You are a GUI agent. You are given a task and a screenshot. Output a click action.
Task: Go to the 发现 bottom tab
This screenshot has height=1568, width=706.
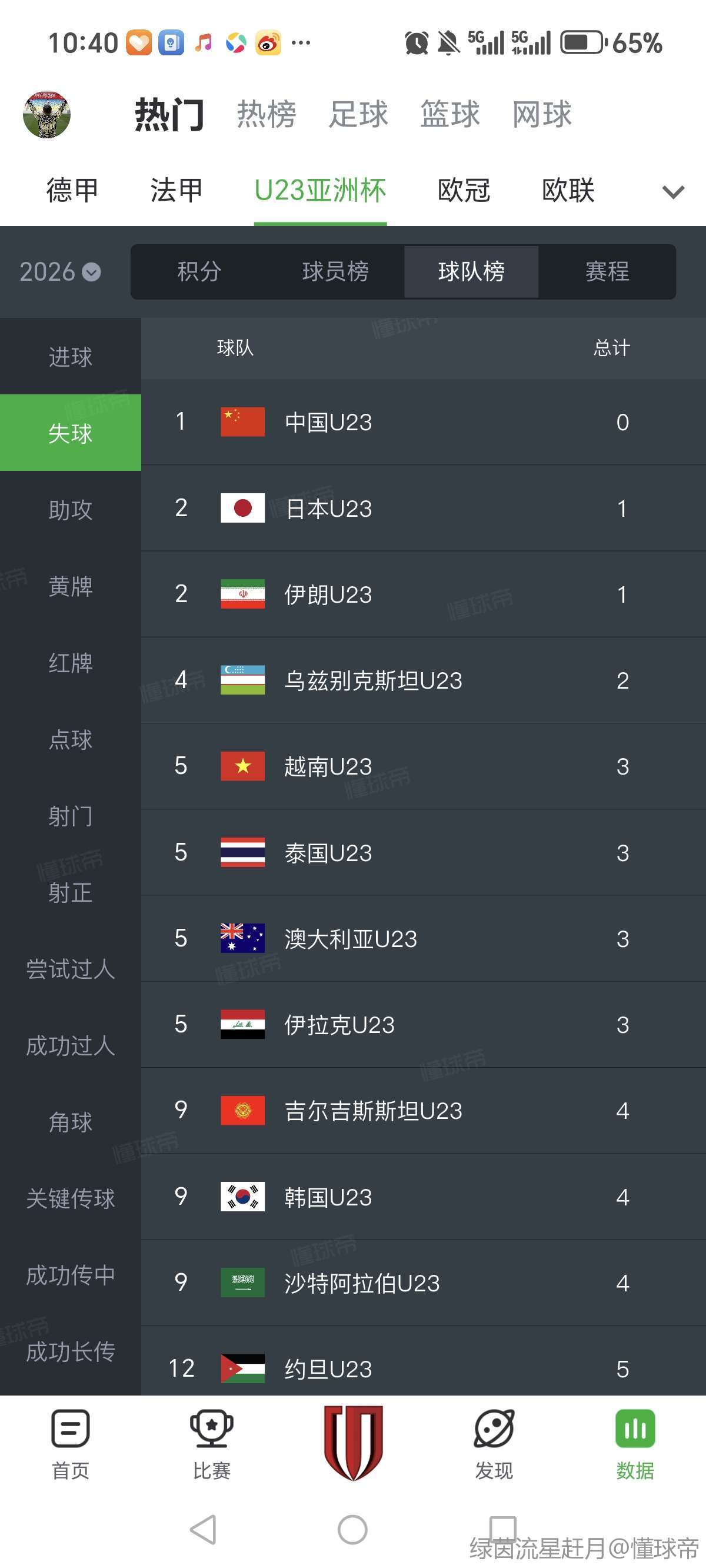[x=494, y=1444]
